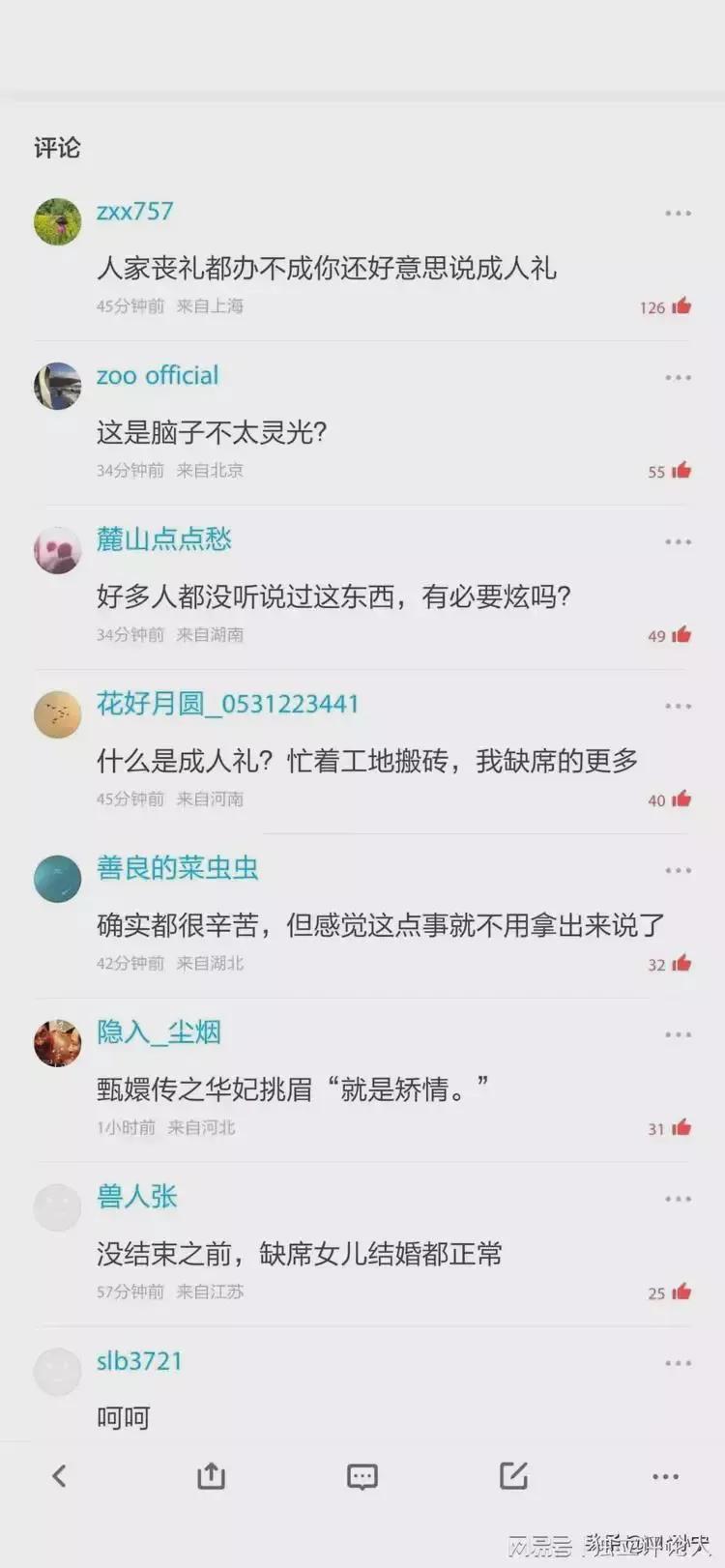This screenshot has width=725, height=1568.
Task: Tap the like icon beside count 32
Action: click(681, 964)
